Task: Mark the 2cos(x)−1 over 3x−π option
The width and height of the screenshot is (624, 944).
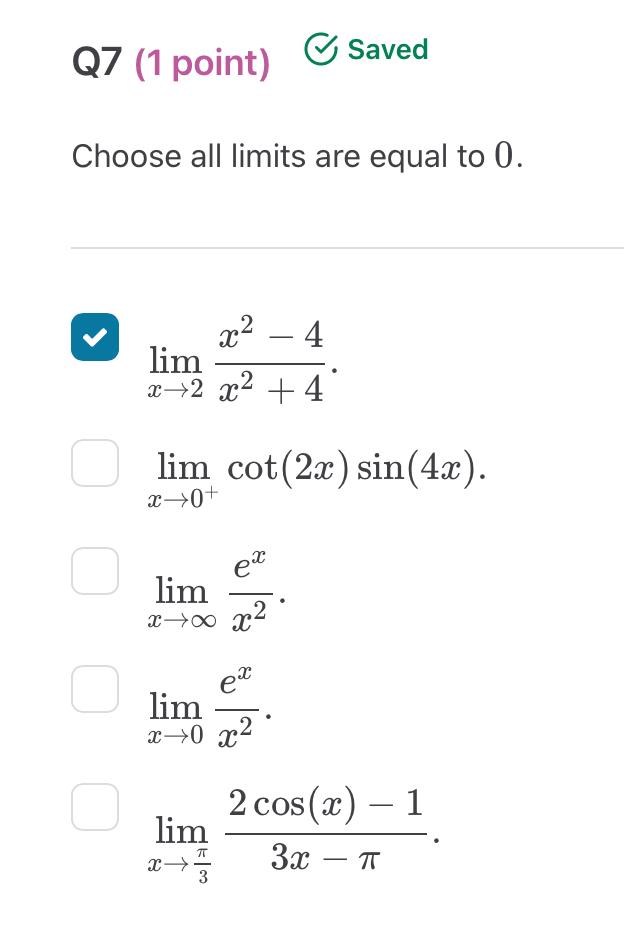Action: 95,807
